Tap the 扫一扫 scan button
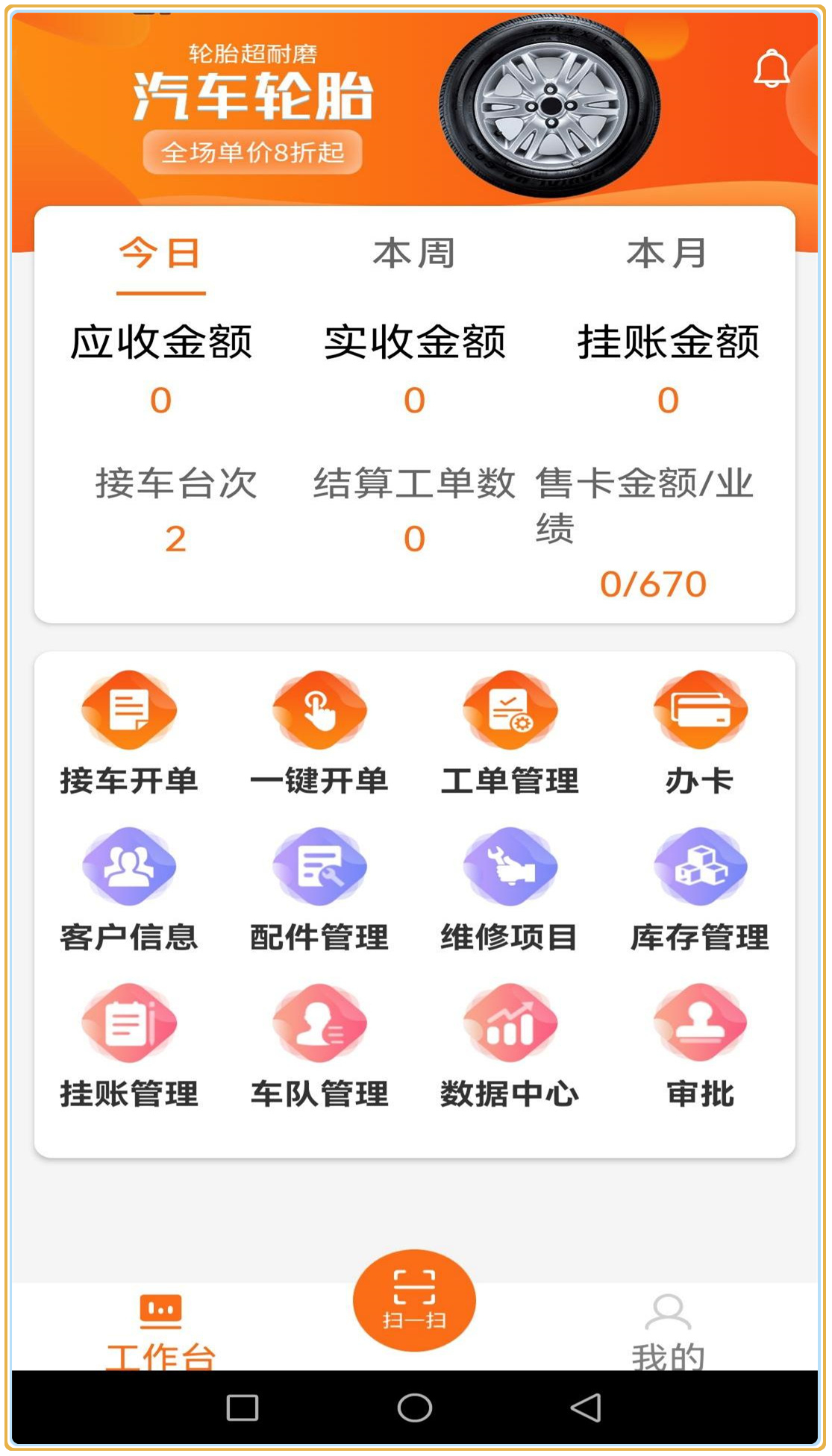The image size is (832, 1456). (414, 1300)
